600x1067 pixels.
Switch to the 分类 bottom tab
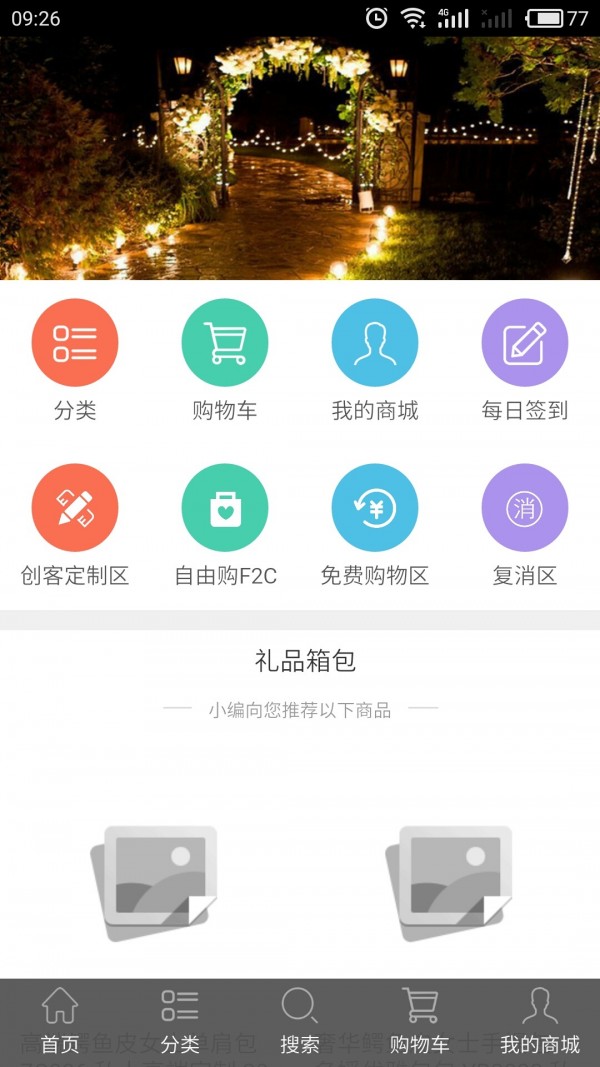pyautogui.click(x=180, y=1022)
